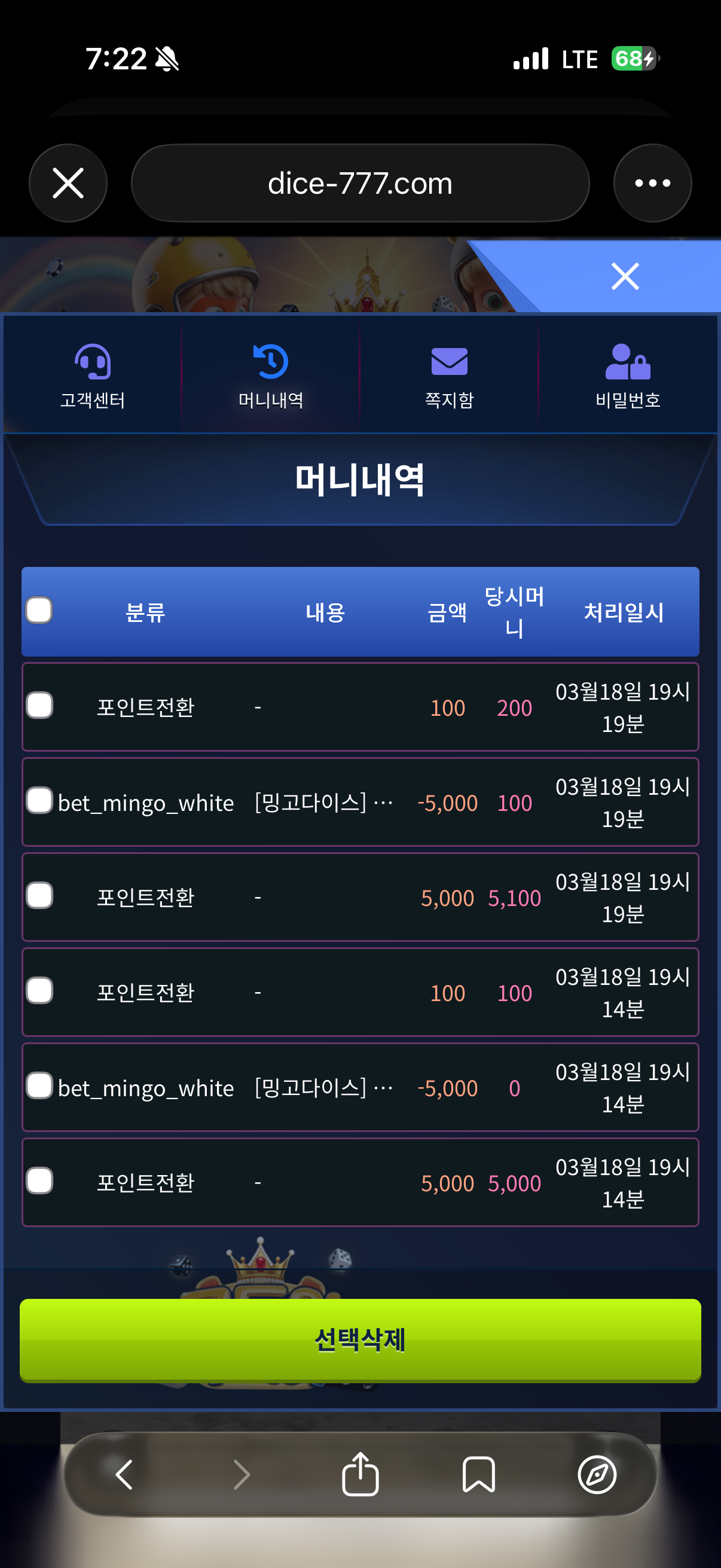Open the 쪽지함 message box
Viewport: 721px width, 1568px height.
(449, 375)
